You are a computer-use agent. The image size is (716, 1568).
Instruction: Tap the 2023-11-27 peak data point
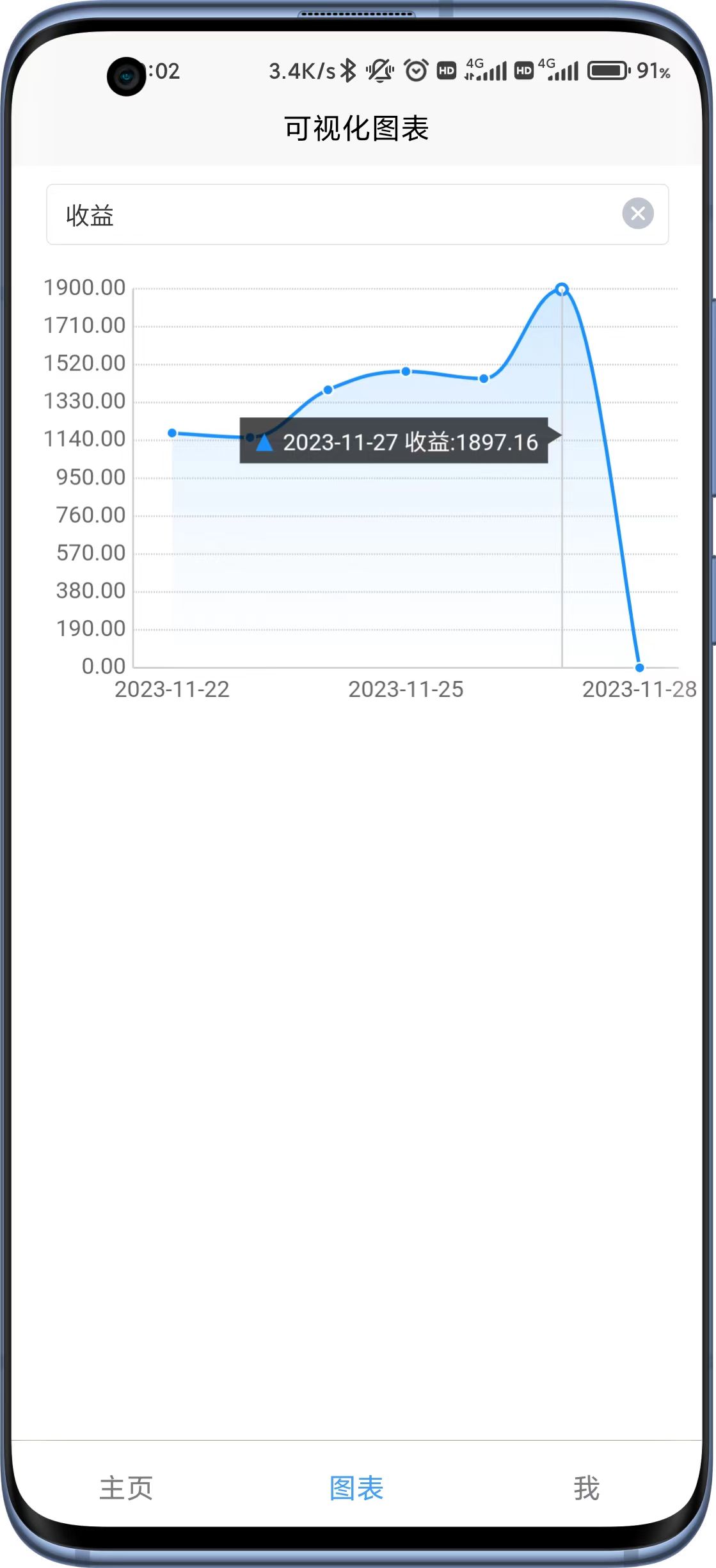pos(562,289)
